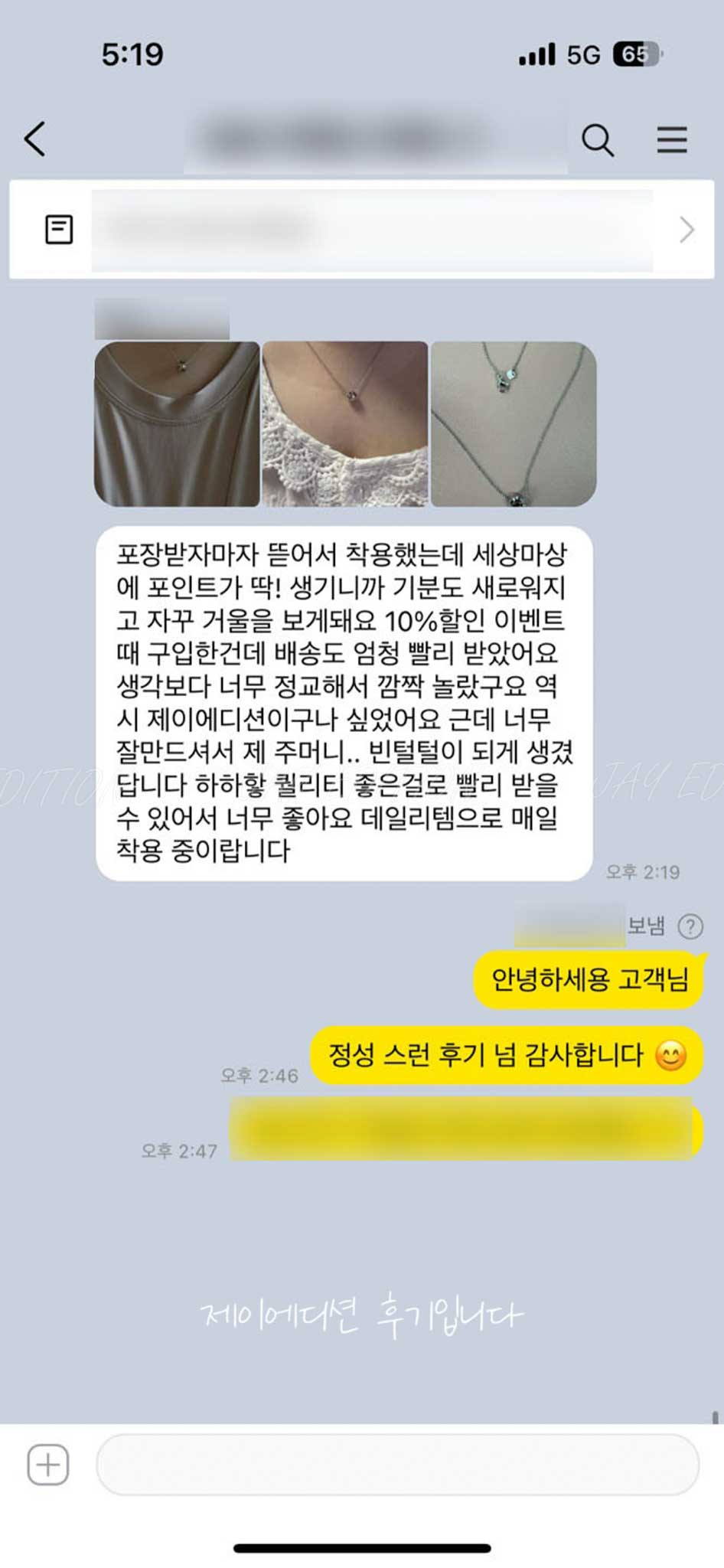Open the gray top necklace photo
The height and width of the screenshot is (1568, 724).
click(x=177, y=423)
